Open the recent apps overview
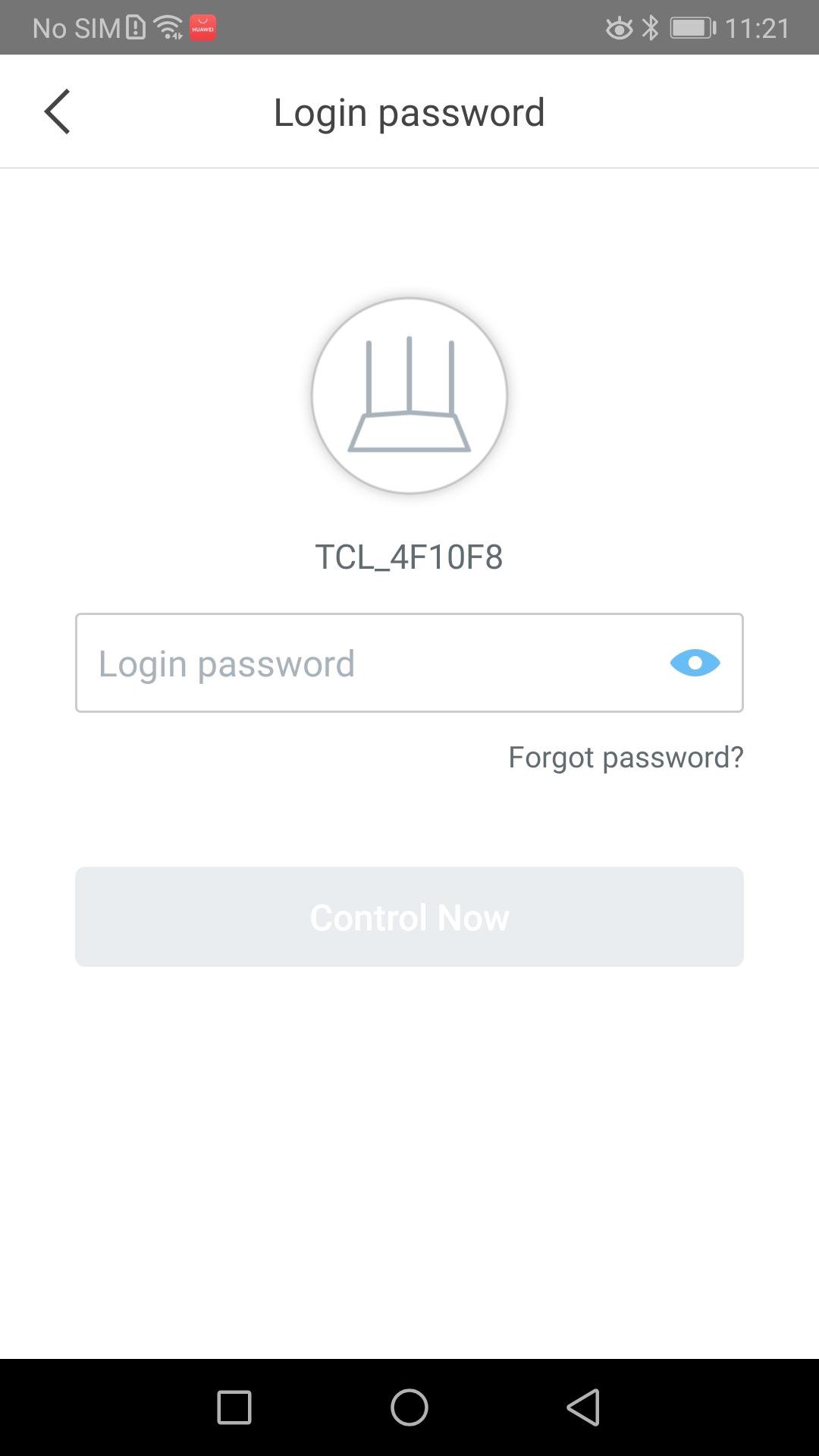 coord(234,1407)
